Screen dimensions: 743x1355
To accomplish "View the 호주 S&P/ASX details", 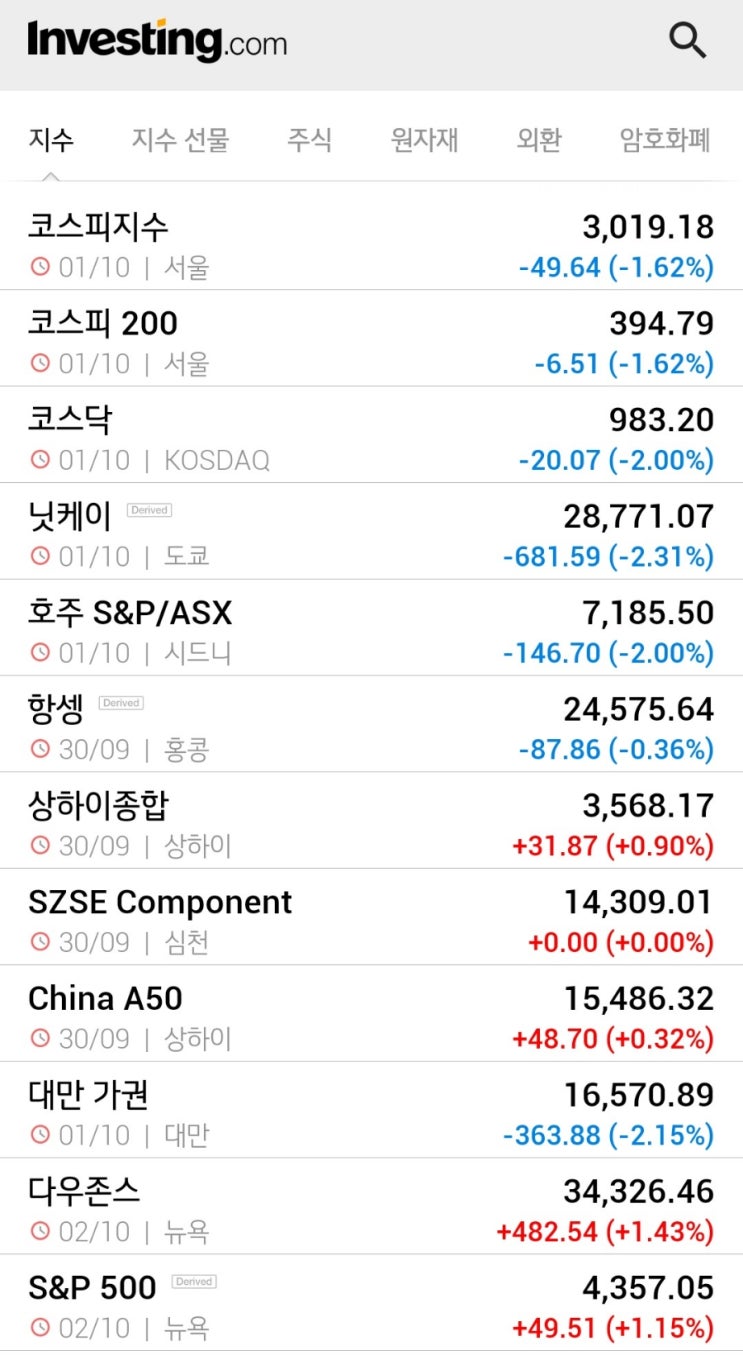I will pos(371,628).
